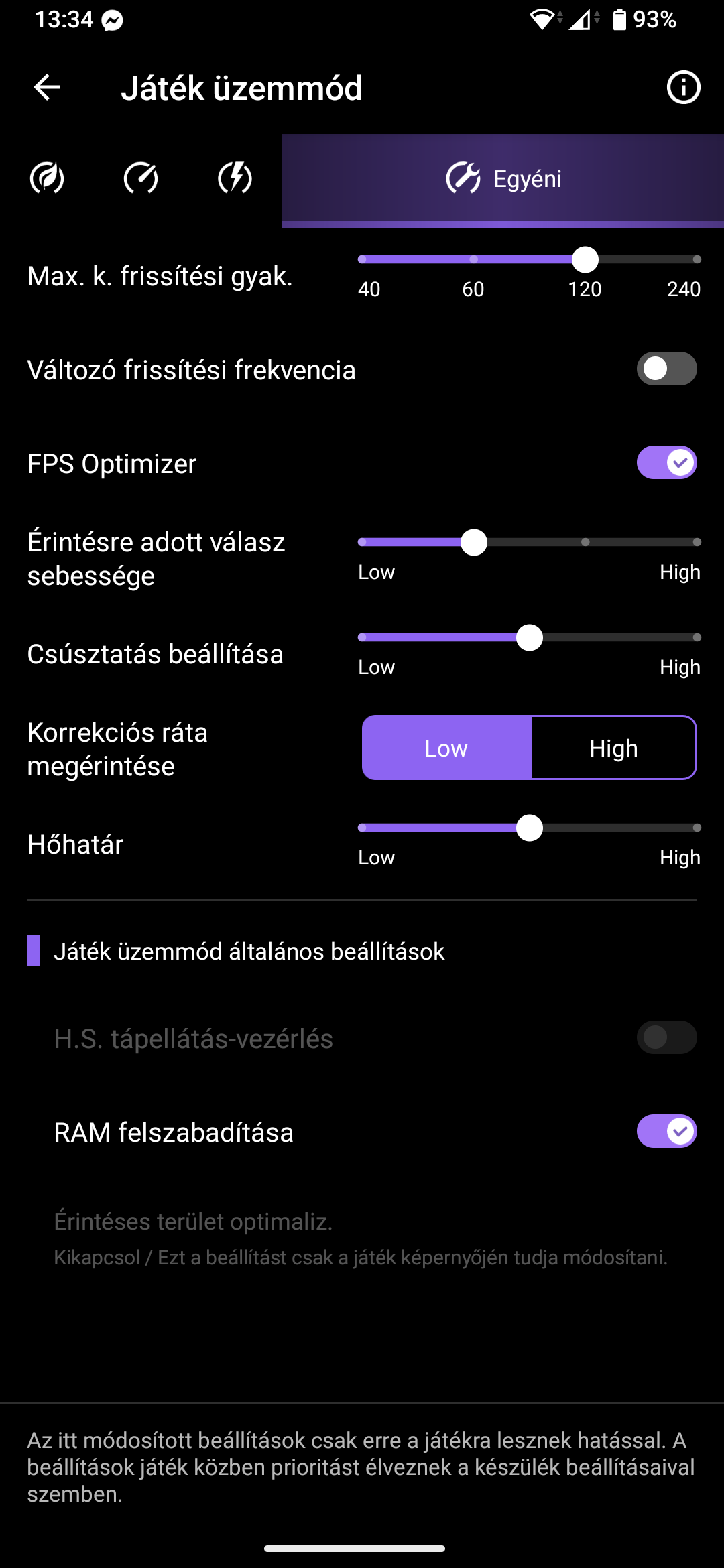Turn off FPS Optimizer
This screenshot has height=1568, width=724.
tap(666, 462)
